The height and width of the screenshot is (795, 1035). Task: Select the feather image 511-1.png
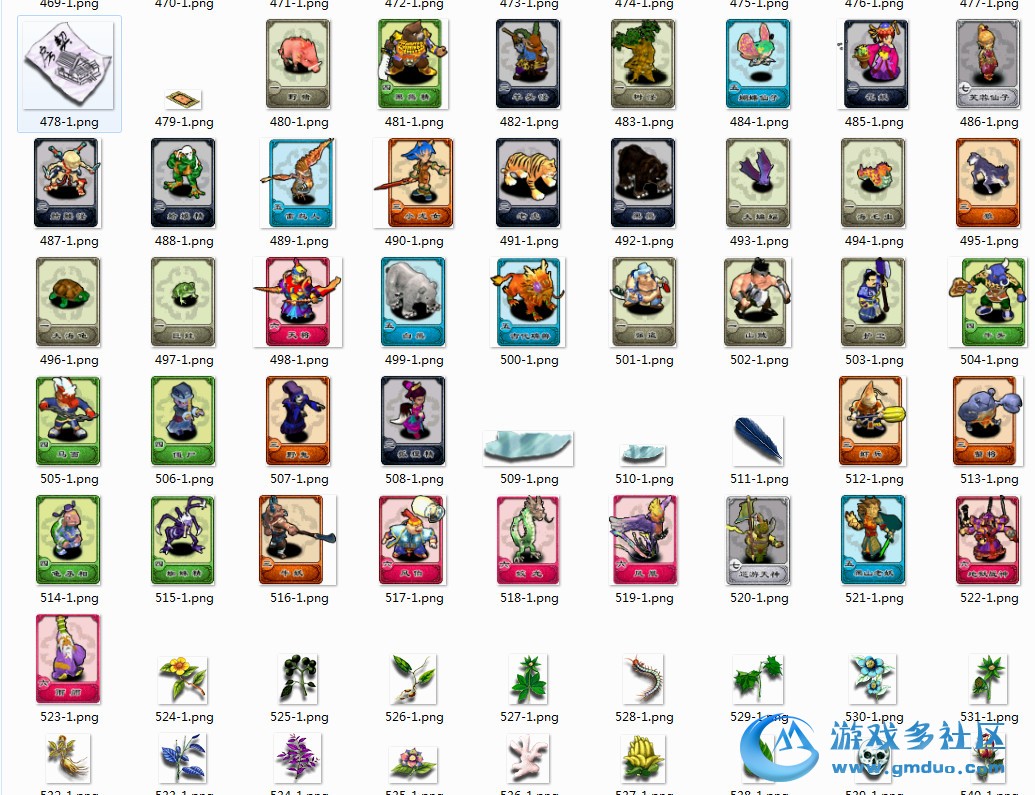[x=758, y=440]
